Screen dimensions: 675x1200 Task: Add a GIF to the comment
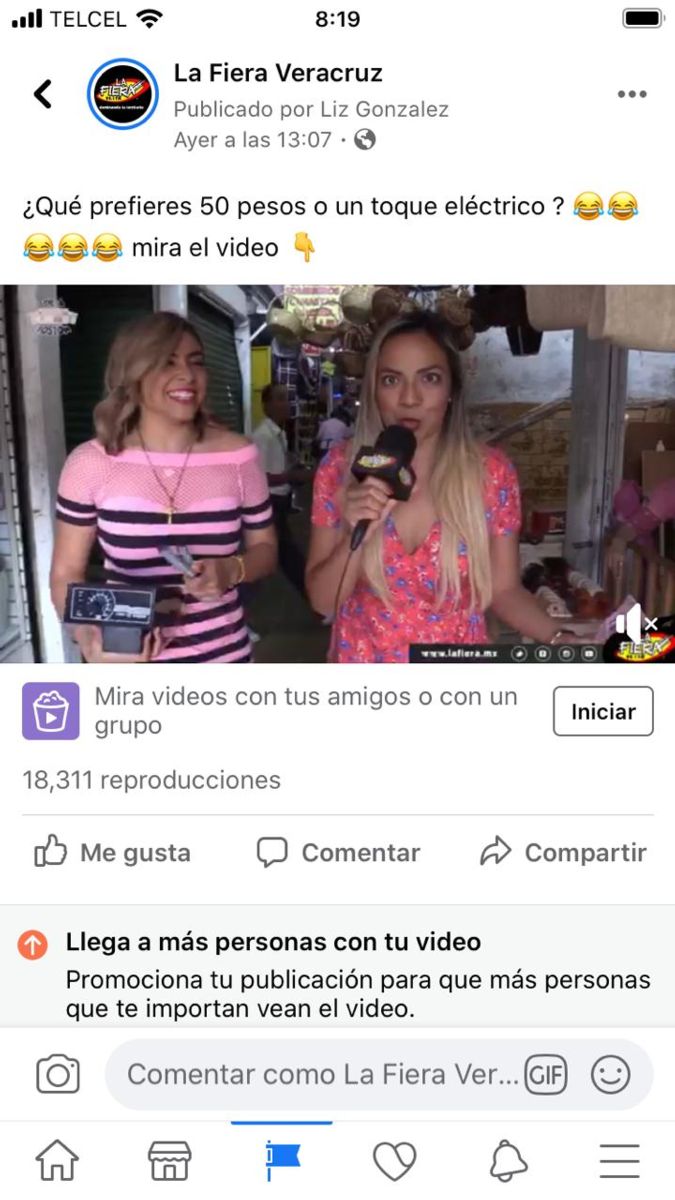546,1075
